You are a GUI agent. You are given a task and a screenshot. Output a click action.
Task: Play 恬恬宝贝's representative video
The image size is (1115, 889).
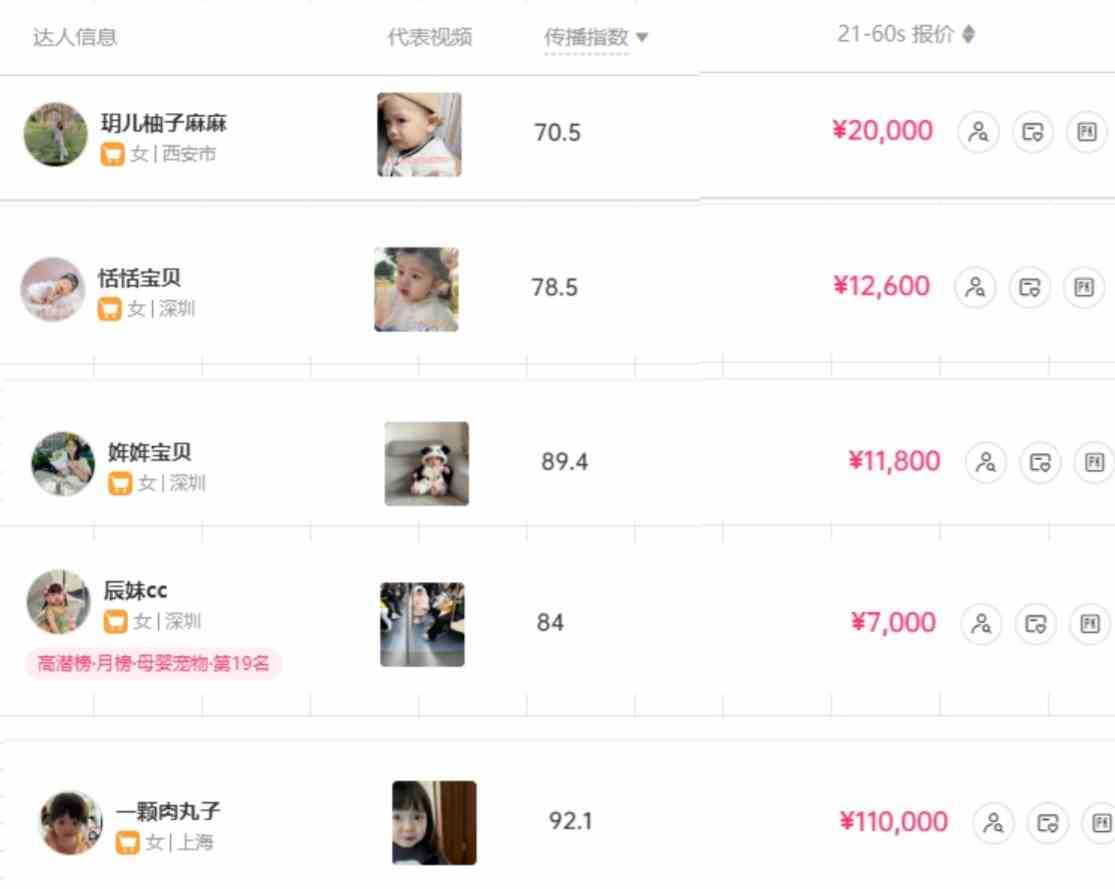[416, 290]
